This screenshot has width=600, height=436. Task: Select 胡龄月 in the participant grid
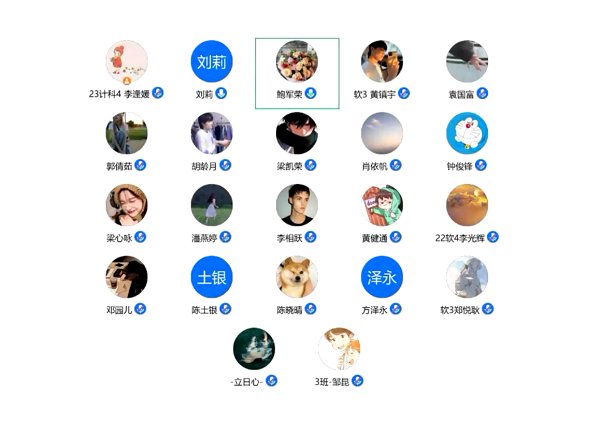211,134
